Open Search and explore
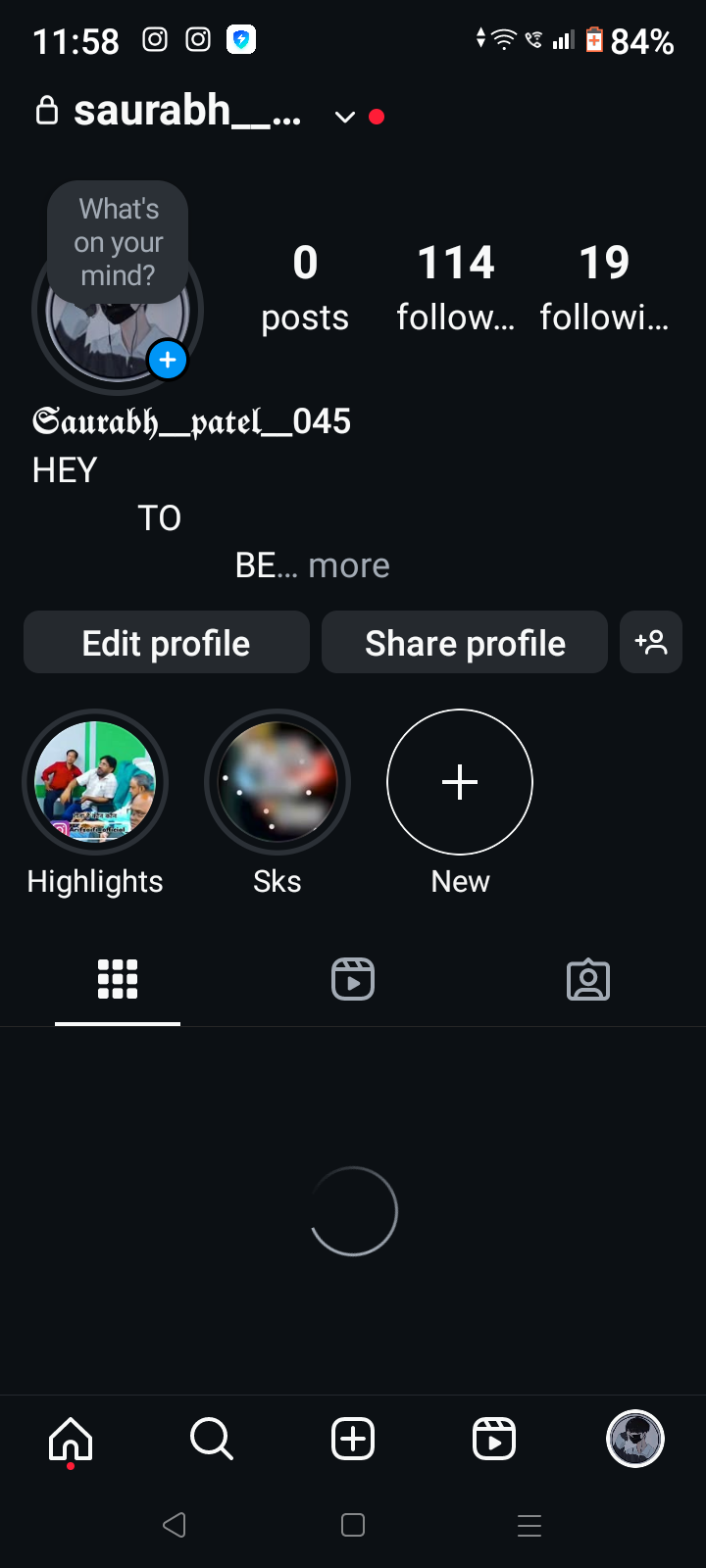The height and width of the screenshot is (1568, 706). [x=212, y=1439]
